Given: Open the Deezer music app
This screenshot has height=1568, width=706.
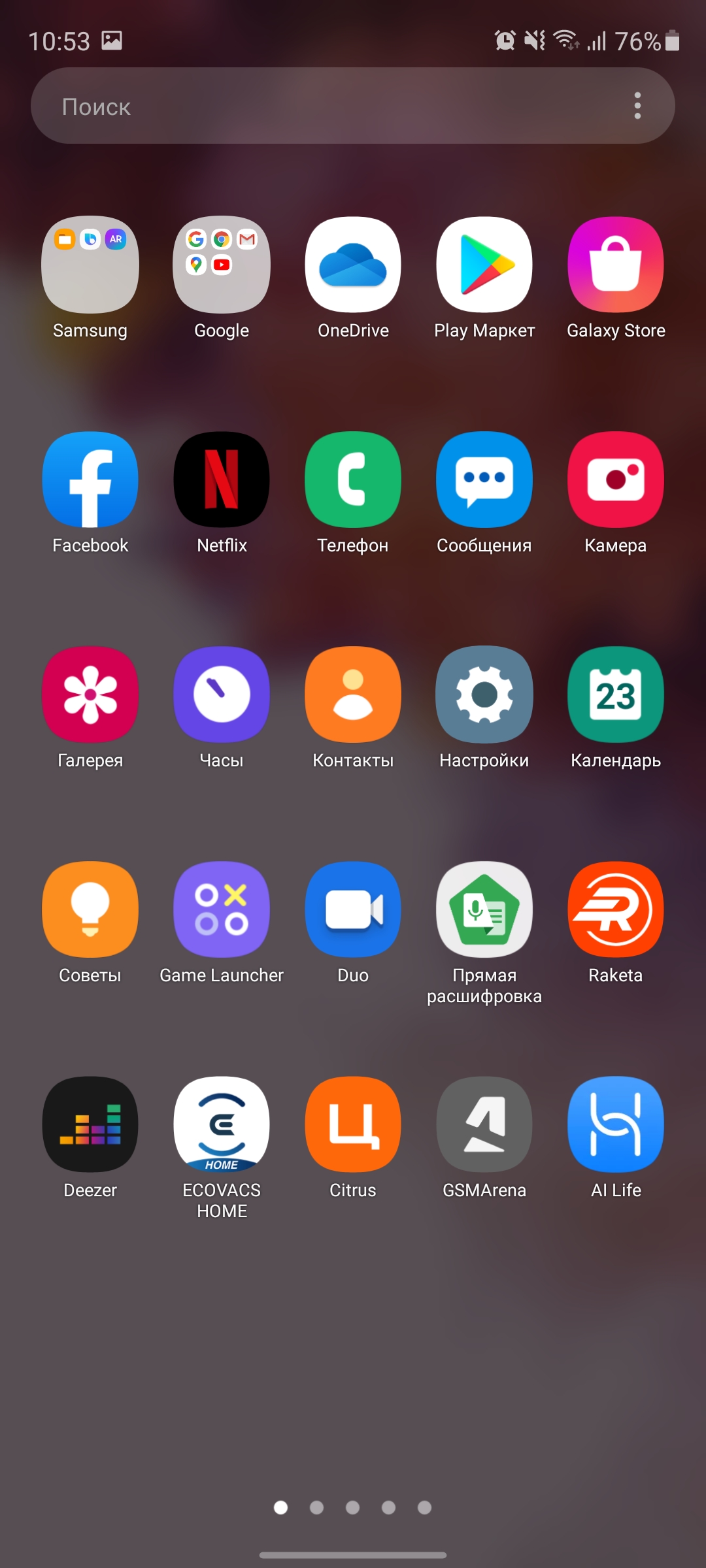Looking at the screenshot, I should (x=90, y=1124).
